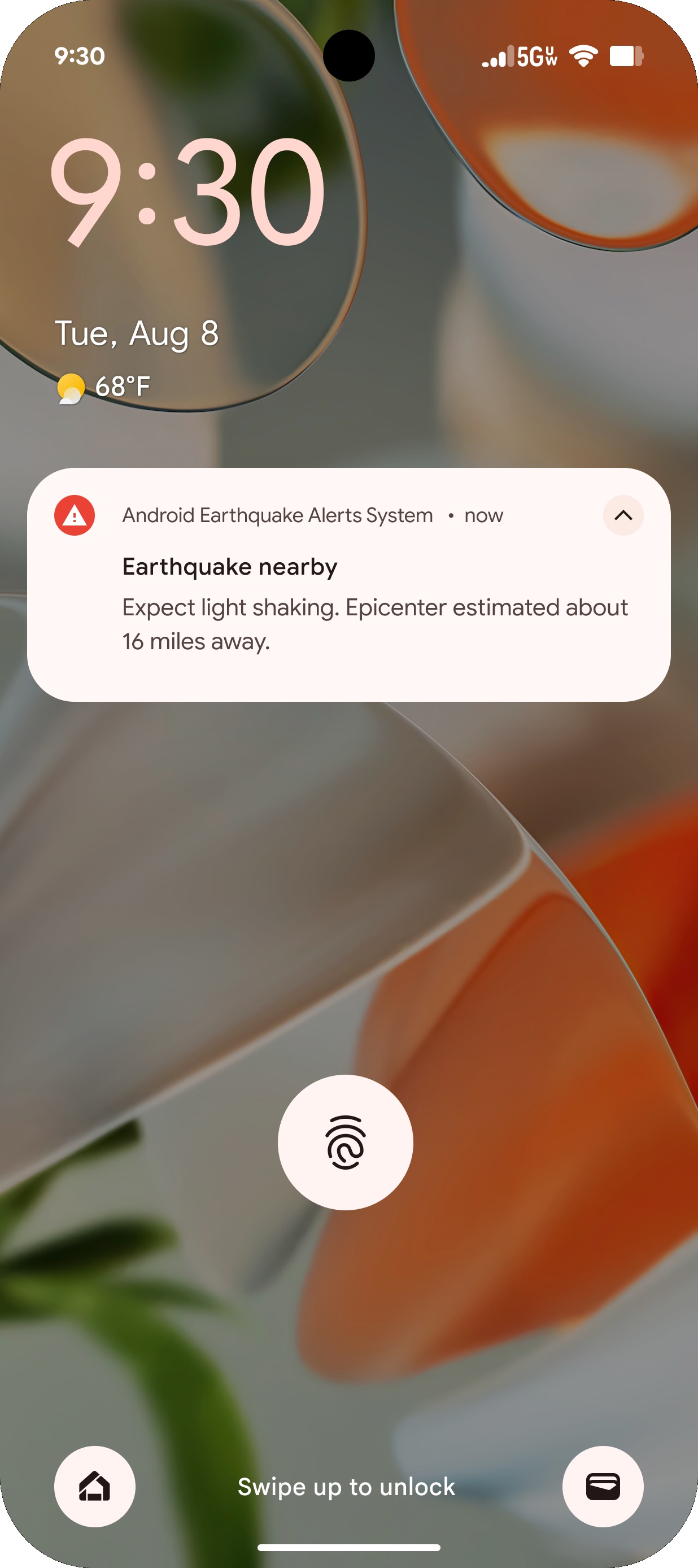Open the Earthquake nearby notification

tap(350, 602)
